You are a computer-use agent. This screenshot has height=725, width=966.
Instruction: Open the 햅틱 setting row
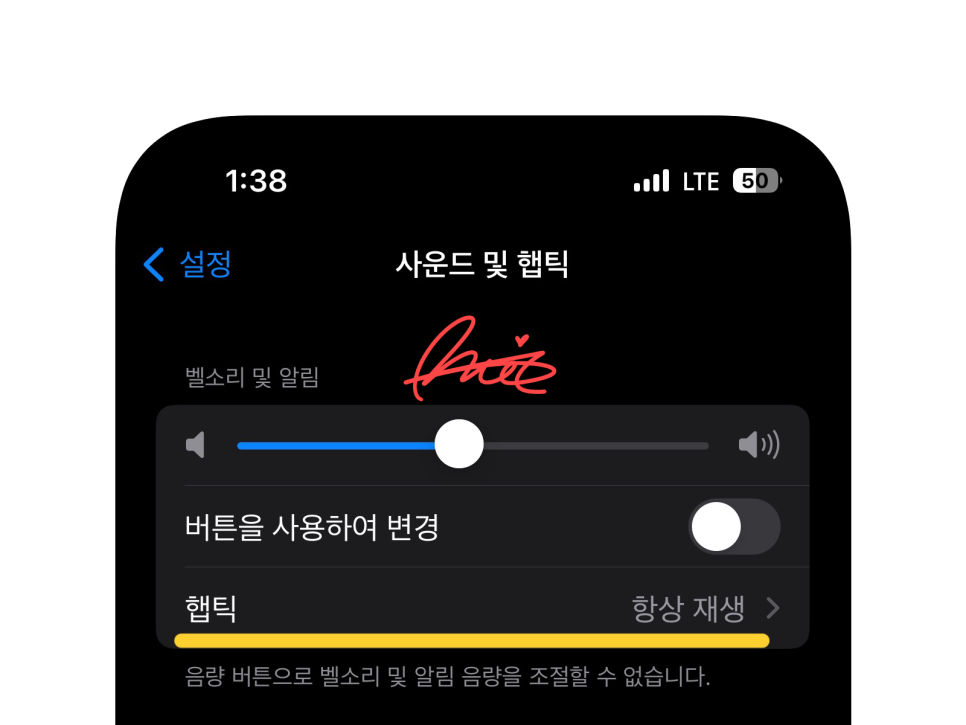(482, 607)
